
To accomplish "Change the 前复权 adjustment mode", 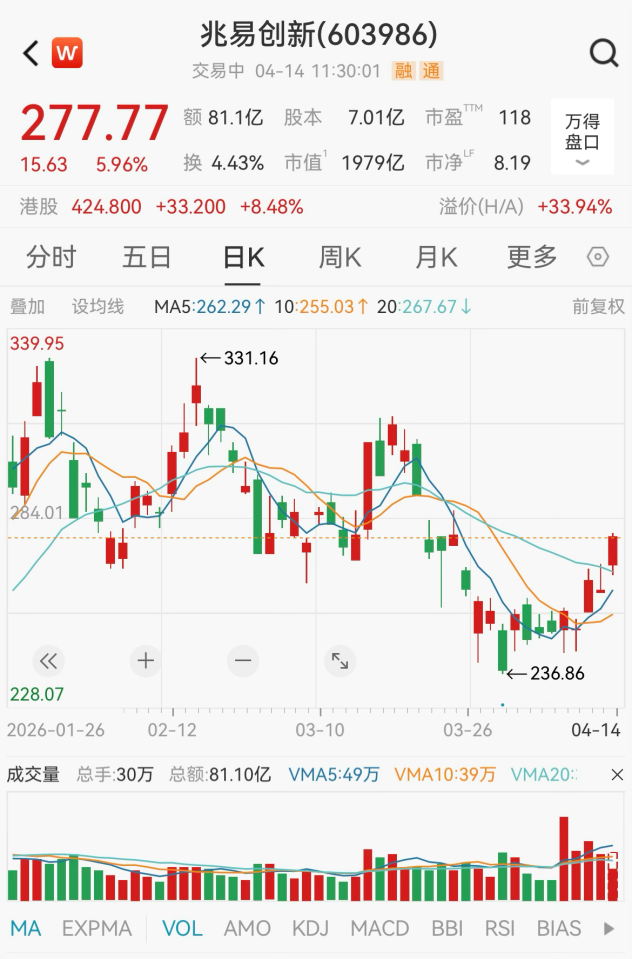I will [597, 306].
